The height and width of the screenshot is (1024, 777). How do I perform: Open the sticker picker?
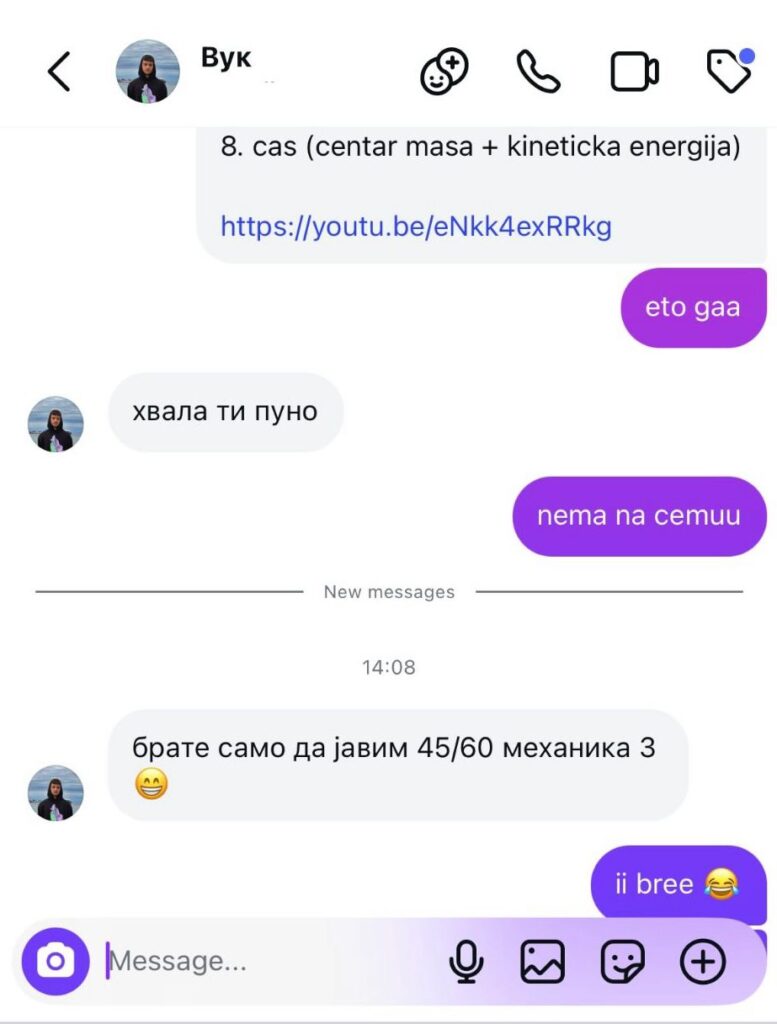click(623, 962)
